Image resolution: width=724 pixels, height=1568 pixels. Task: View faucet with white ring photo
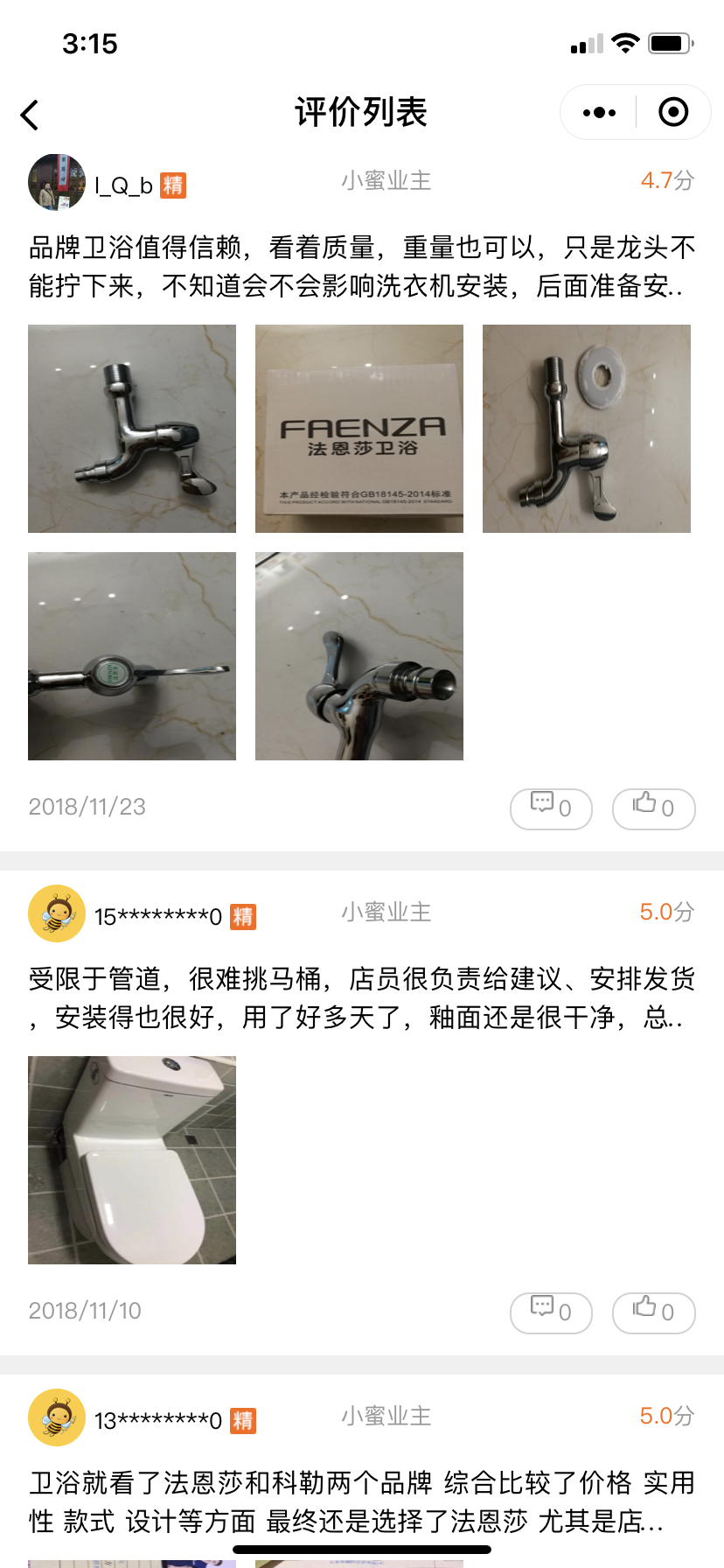(x=587, y=429)
